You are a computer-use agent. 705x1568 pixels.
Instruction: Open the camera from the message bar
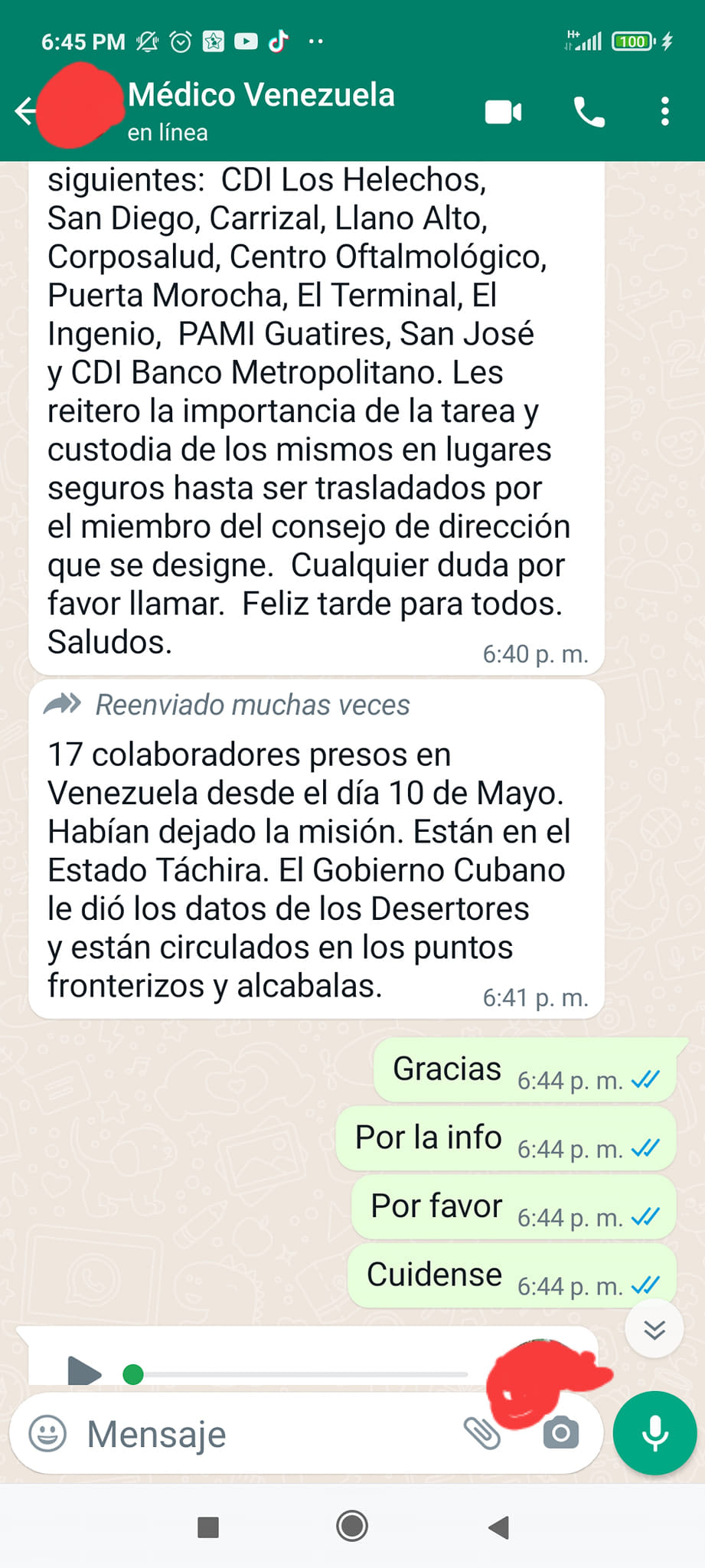tap(561, 1433)
